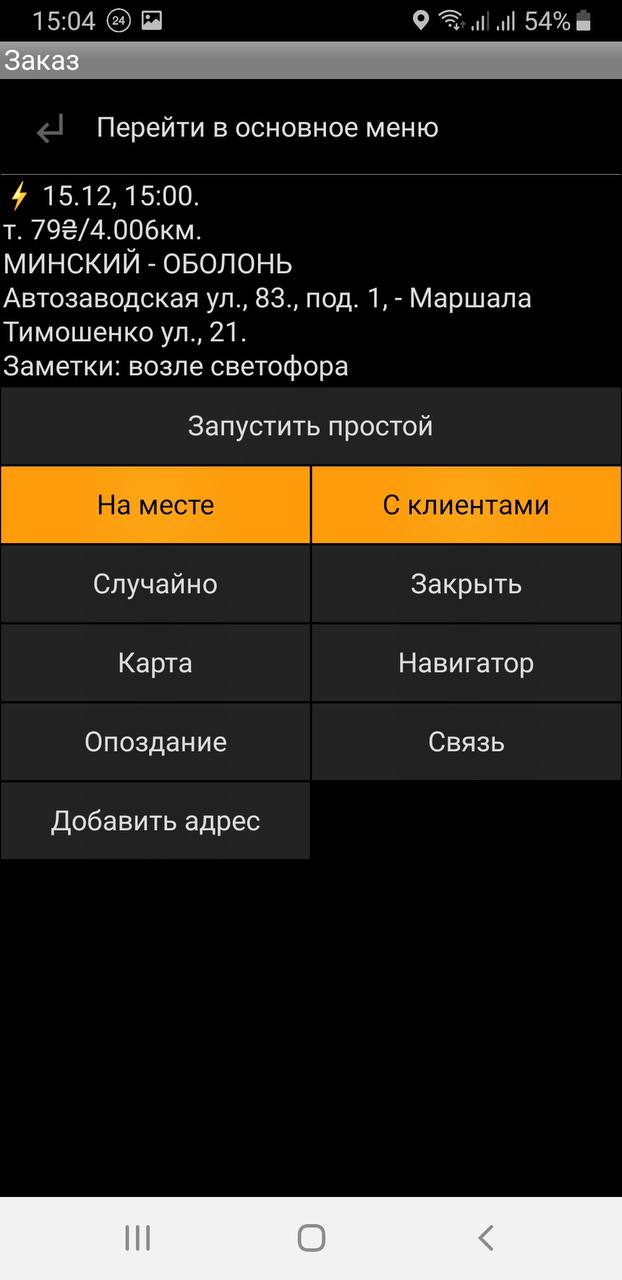Select the С клиентами button
This screenshot has height=1280, width=622.
point(466,505)
